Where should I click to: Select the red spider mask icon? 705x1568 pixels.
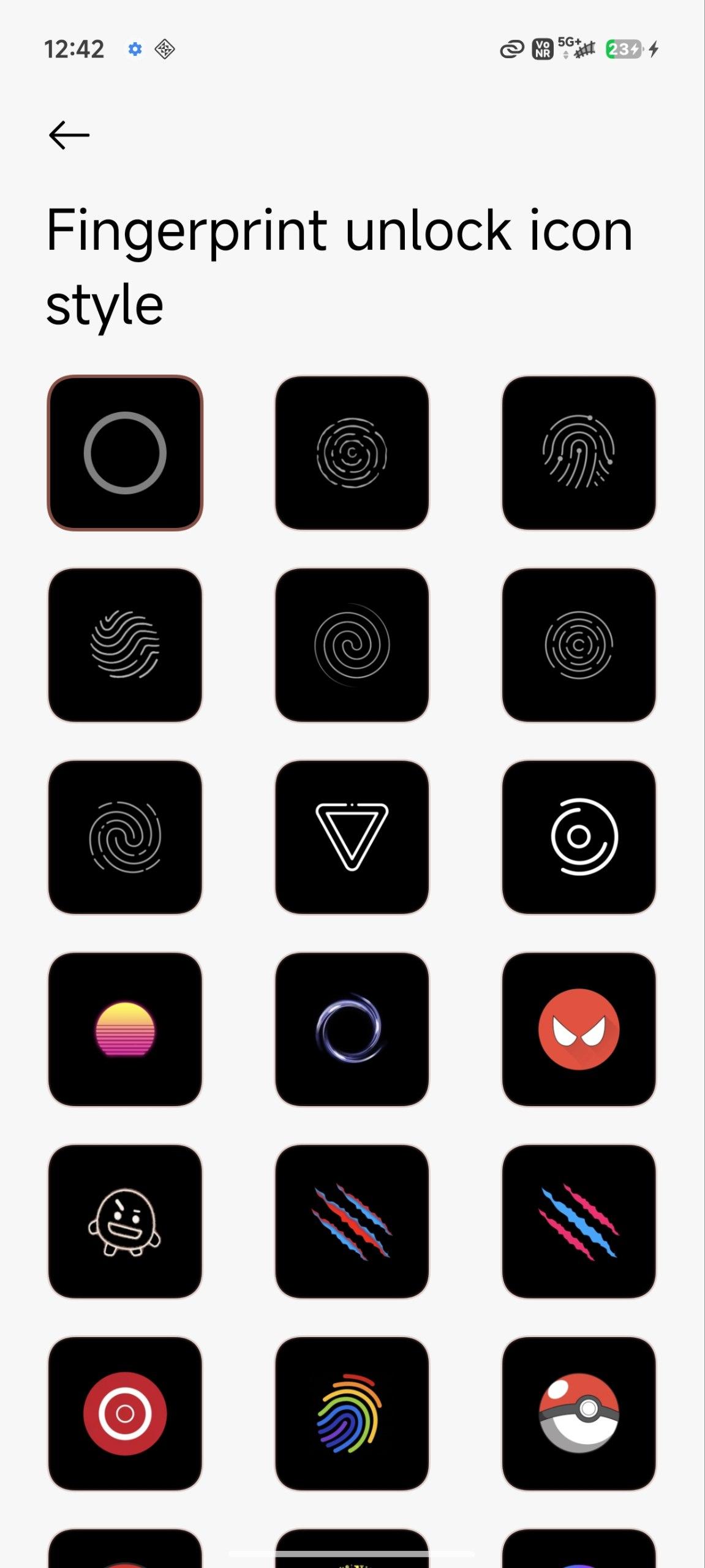click(x=578, y=1029)
